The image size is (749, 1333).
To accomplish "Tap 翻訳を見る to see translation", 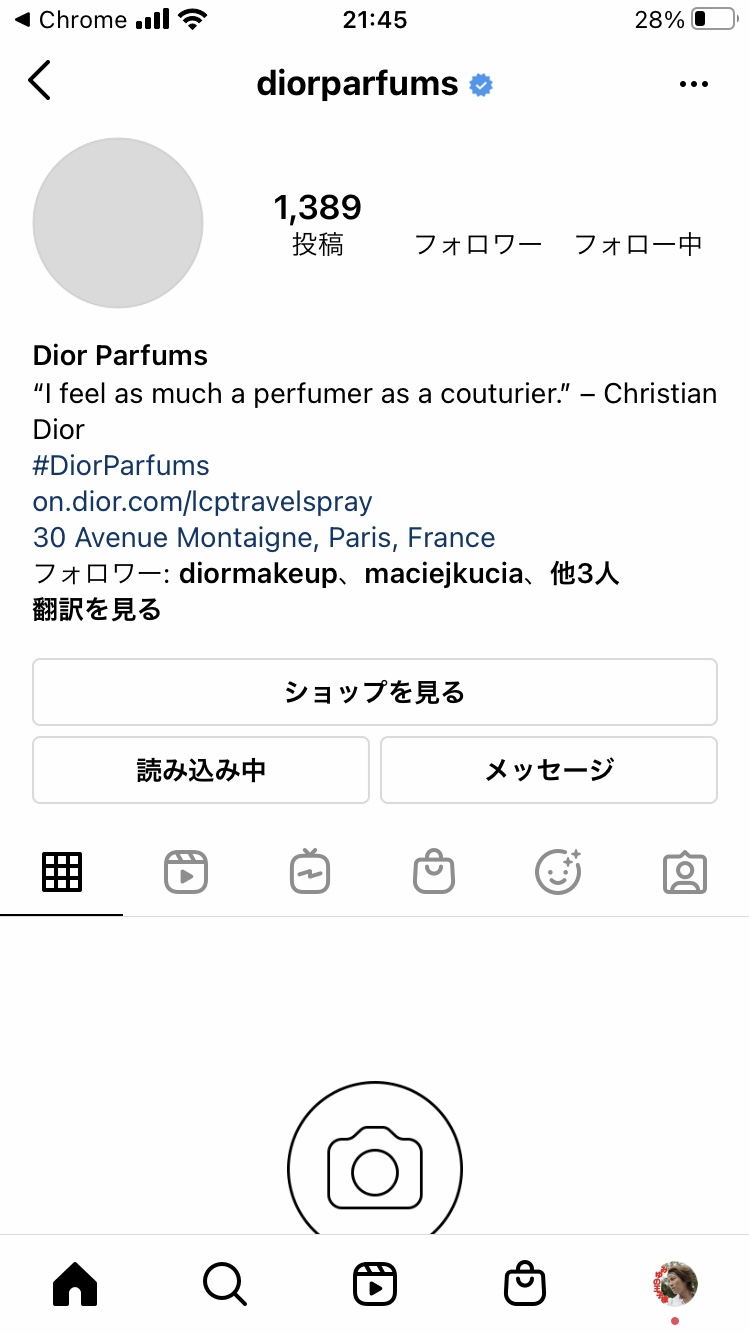I will coord(97,610).
